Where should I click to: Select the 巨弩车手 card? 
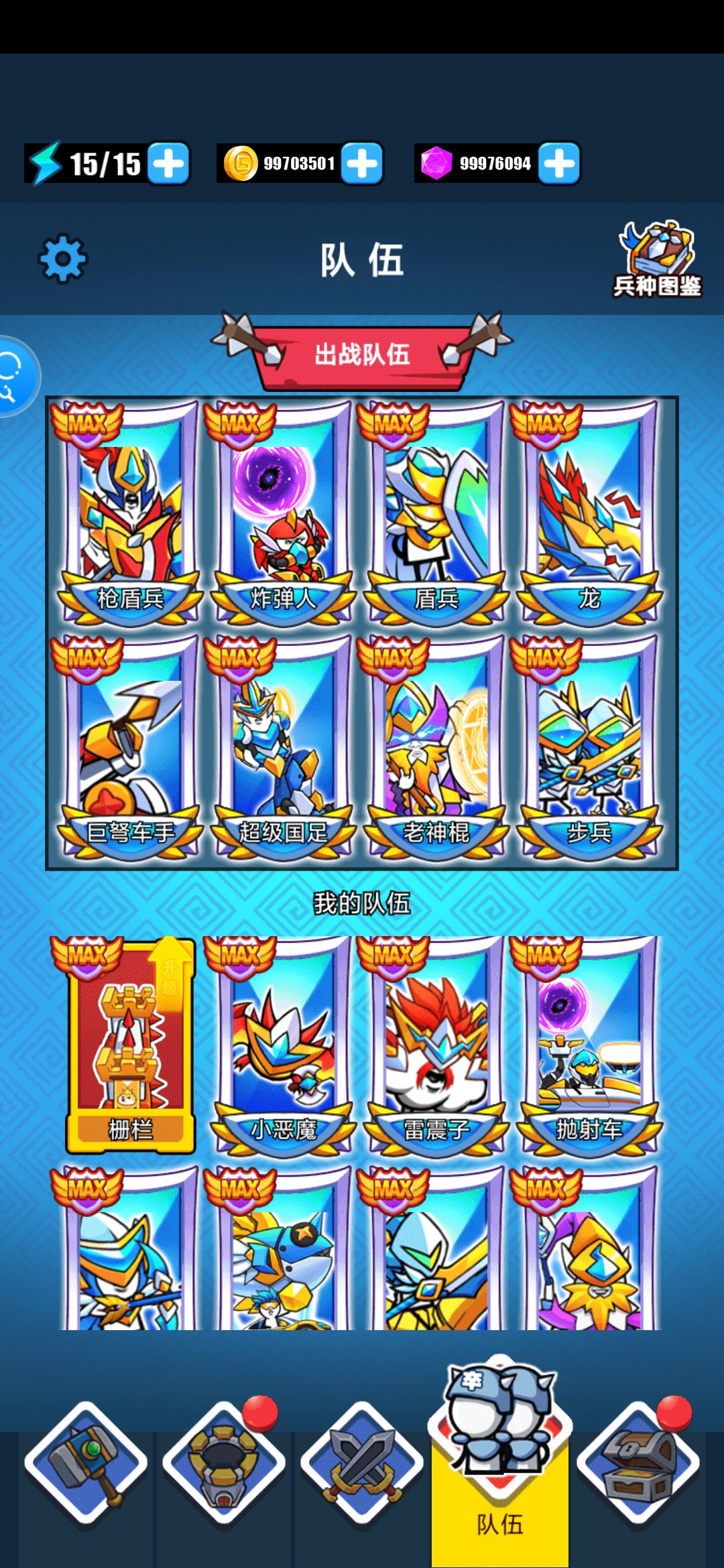pos(129,748)
